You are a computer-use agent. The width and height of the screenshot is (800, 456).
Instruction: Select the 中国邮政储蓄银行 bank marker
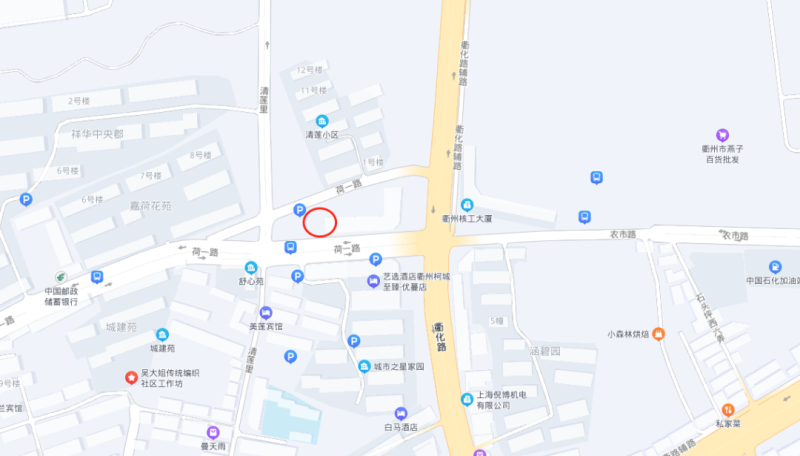(60, 279)
